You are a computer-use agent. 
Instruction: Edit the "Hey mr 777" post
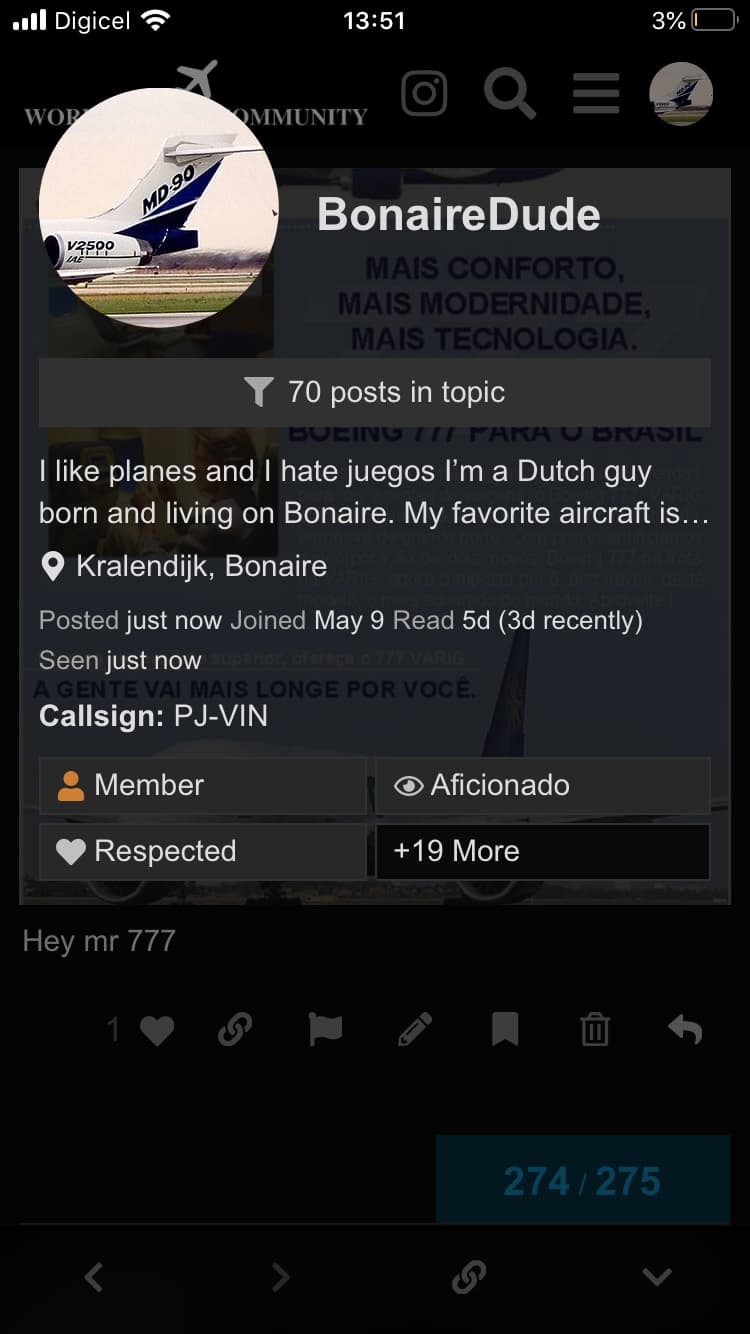[x=415, y=1030]
